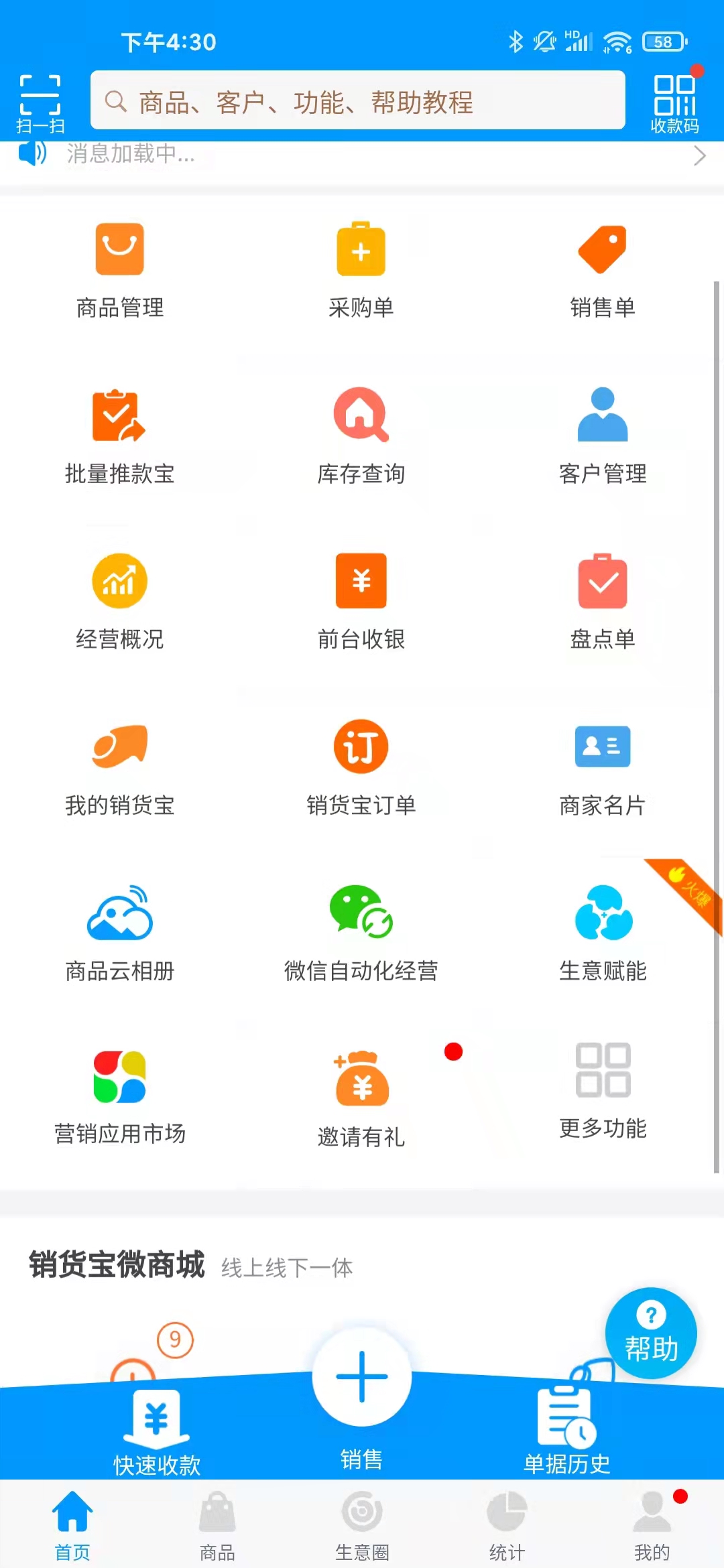Image resolution: width=724 pixels, height=1568 pixels.
Task: Expand the message notice chevron
Action: [x=699, y=155]
